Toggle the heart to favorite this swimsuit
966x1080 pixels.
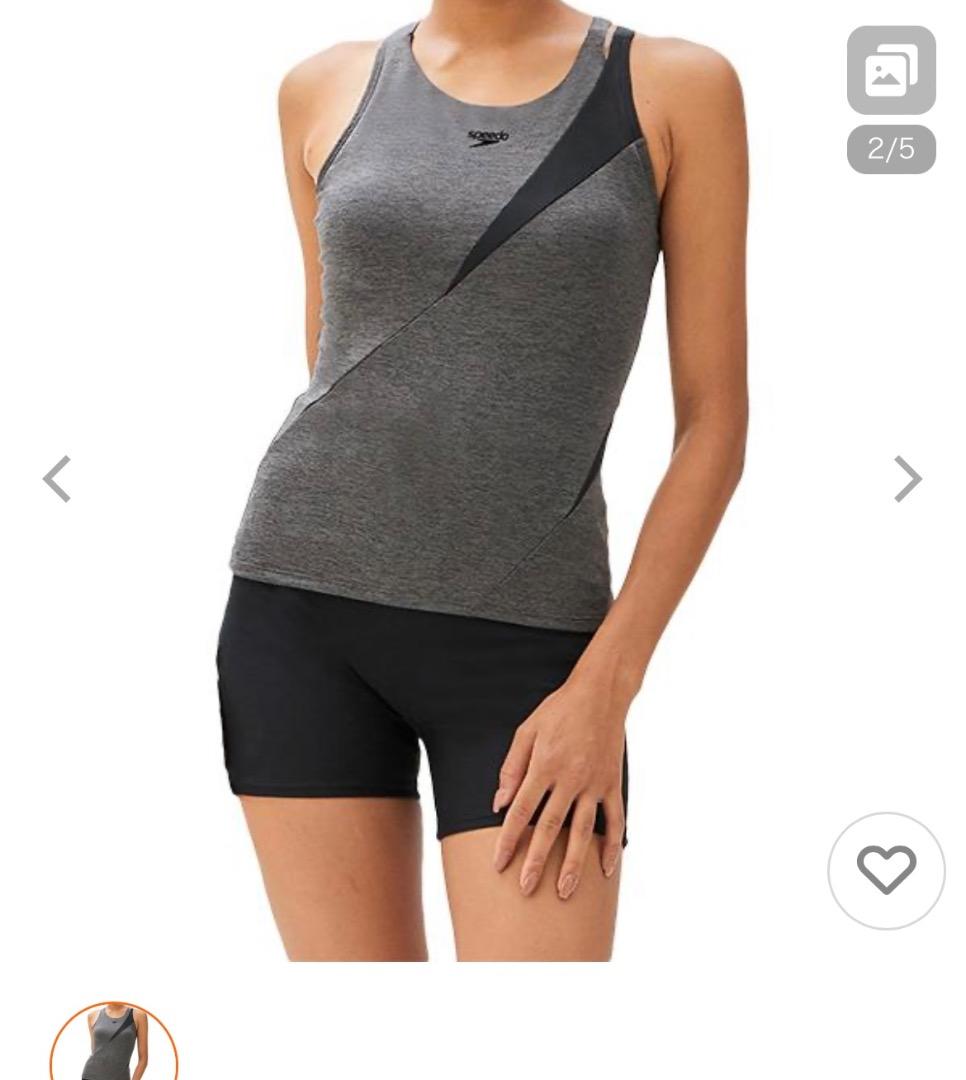[886, 870]
